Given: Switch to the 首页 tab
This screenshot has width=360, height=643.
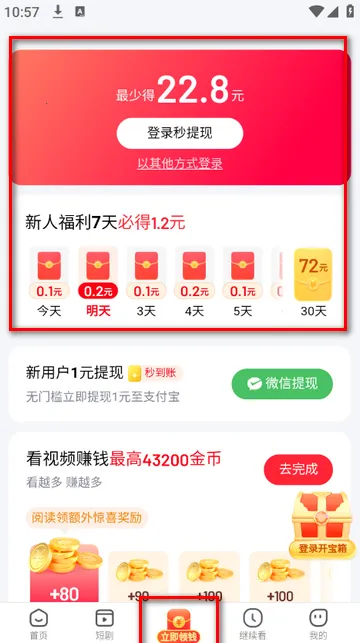Looking at the screenshot, I should click(x=39, y=624).
